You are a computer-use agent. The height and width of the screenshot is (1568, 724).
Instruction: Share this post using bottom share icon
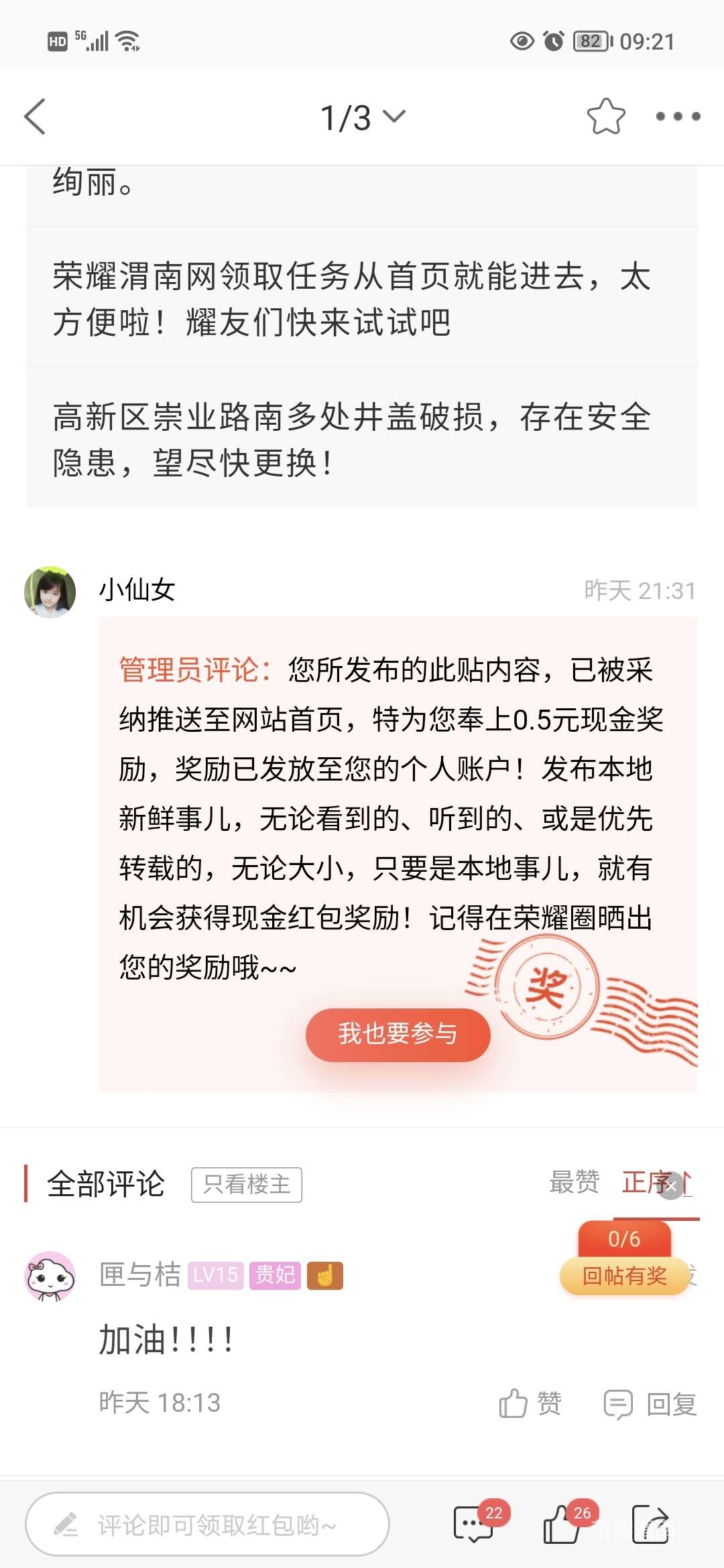pyautogui.click(x=650, y=1524)
